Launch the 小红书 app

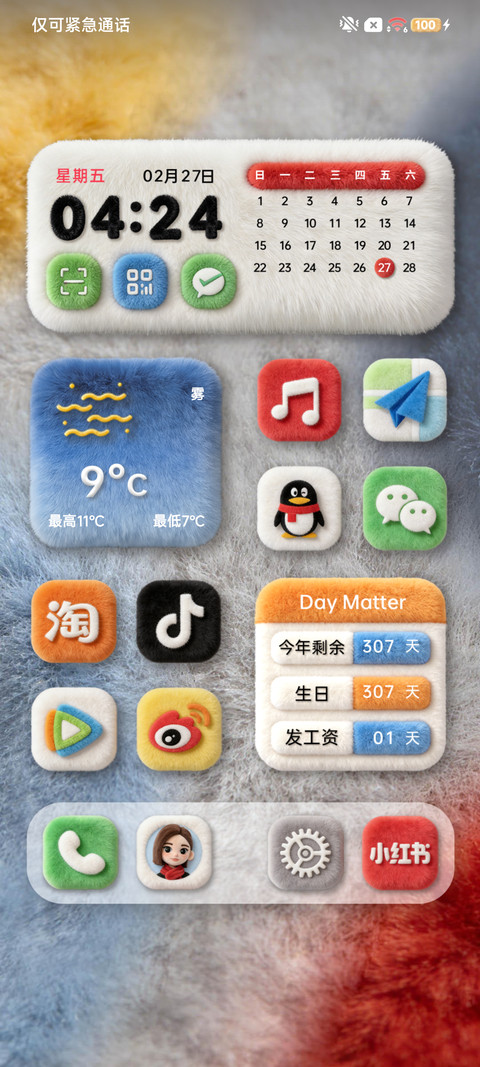click(x=400, y=853)
